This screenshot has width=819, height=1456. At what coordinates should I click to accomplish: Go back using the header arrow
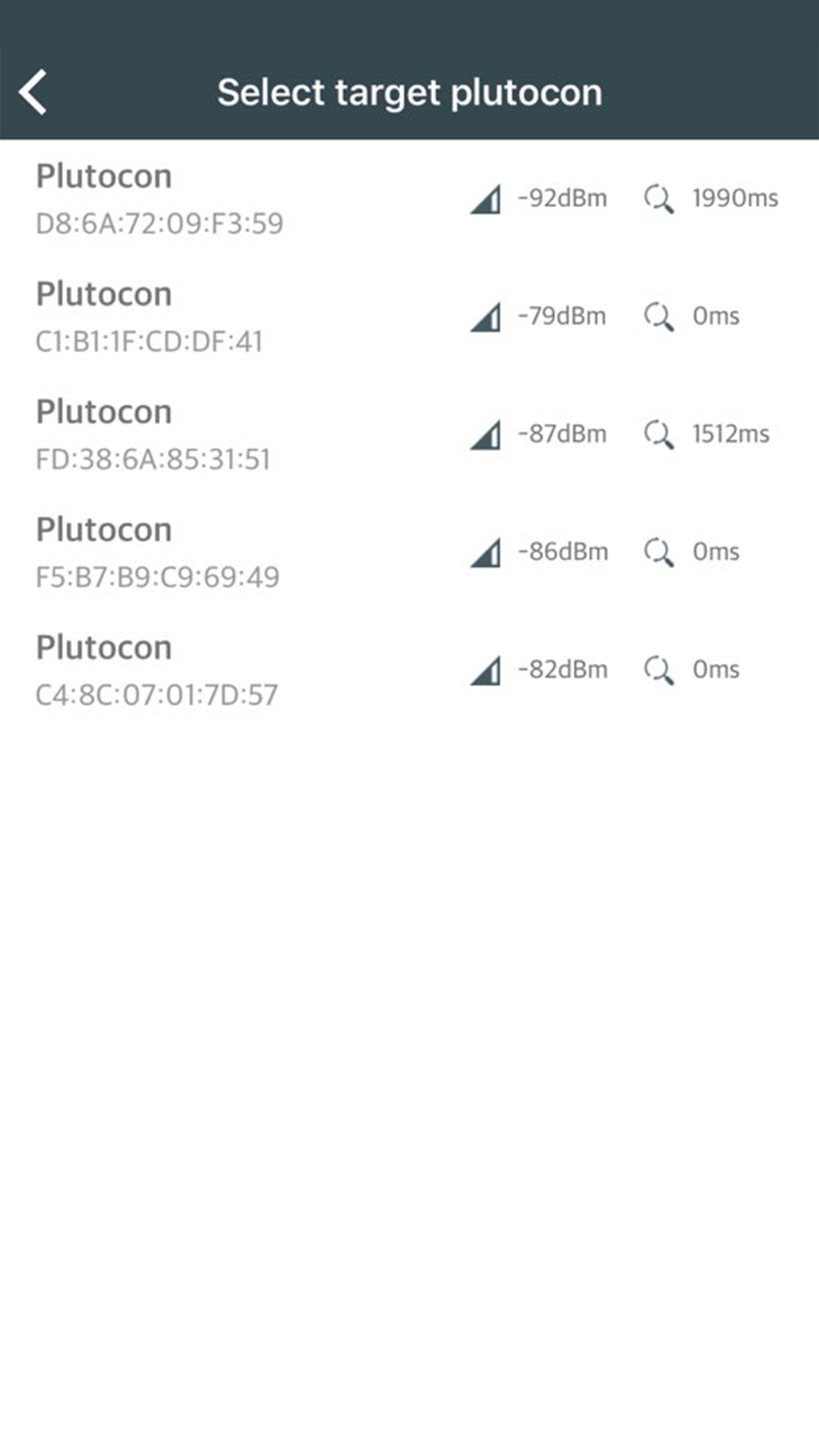coord(33,92)
